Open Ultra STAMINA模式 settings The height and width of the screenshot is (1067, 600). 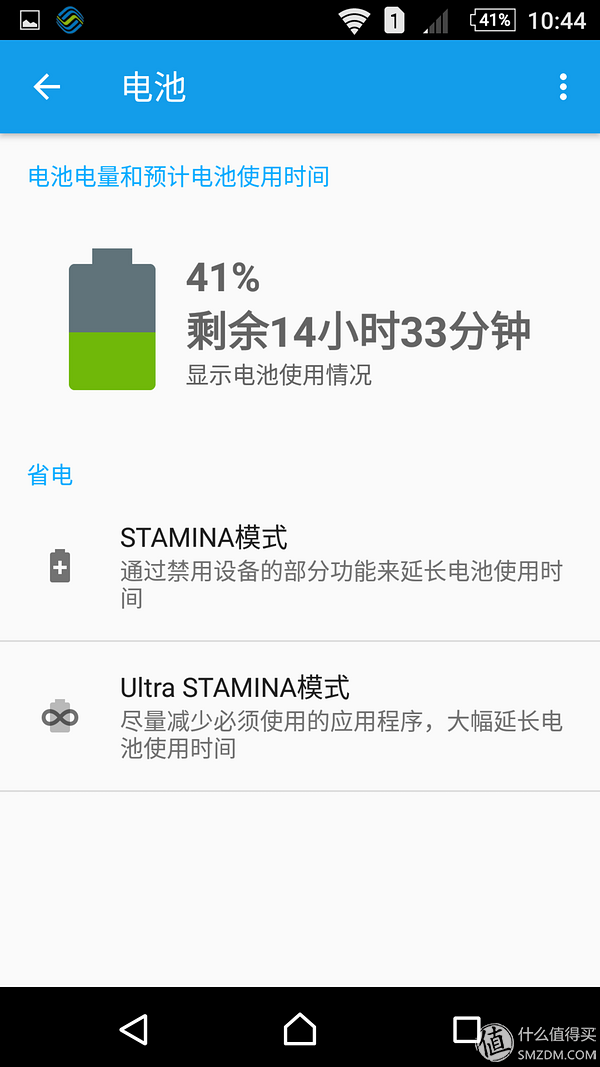click(x=300, y=717)
